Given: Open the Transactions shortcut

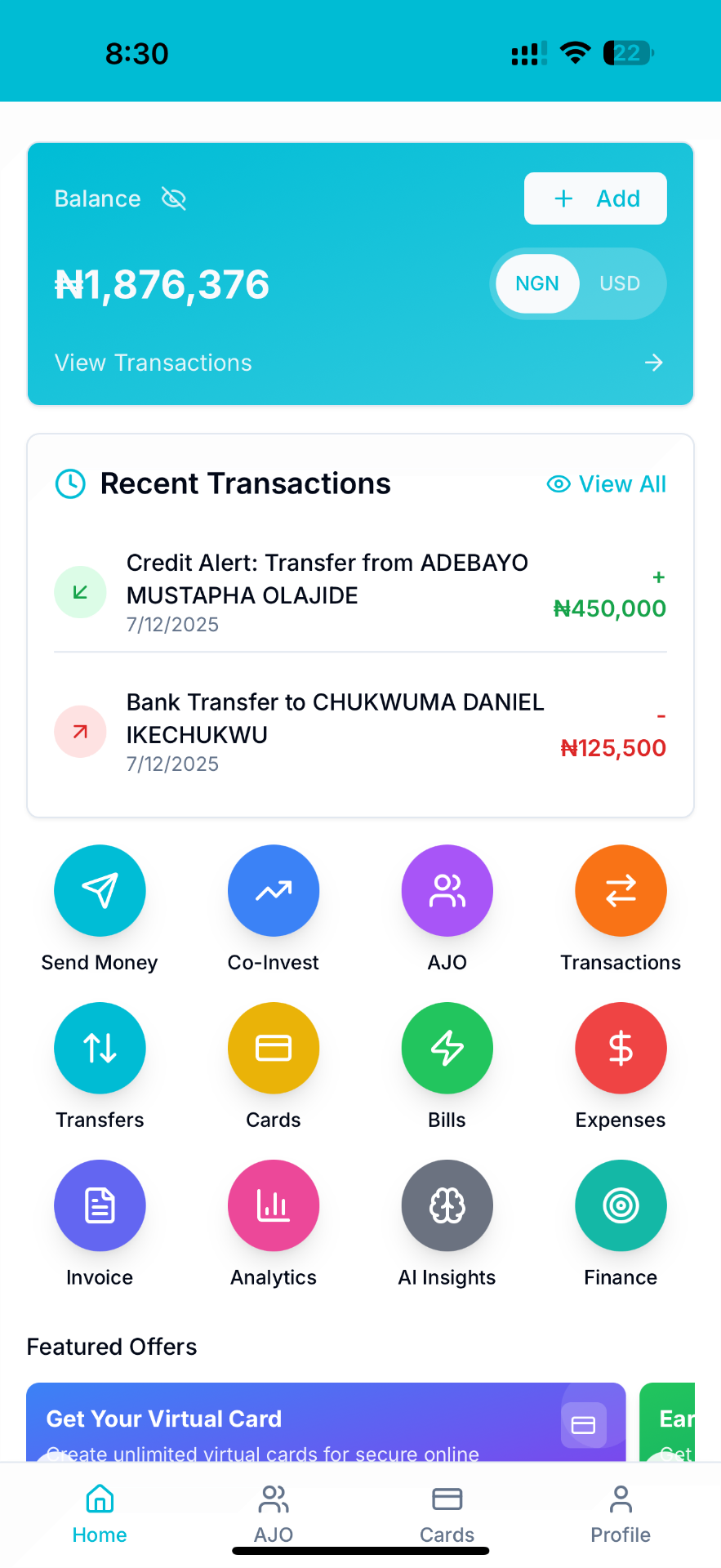Looking at the screenshot, I should [621, 891].
